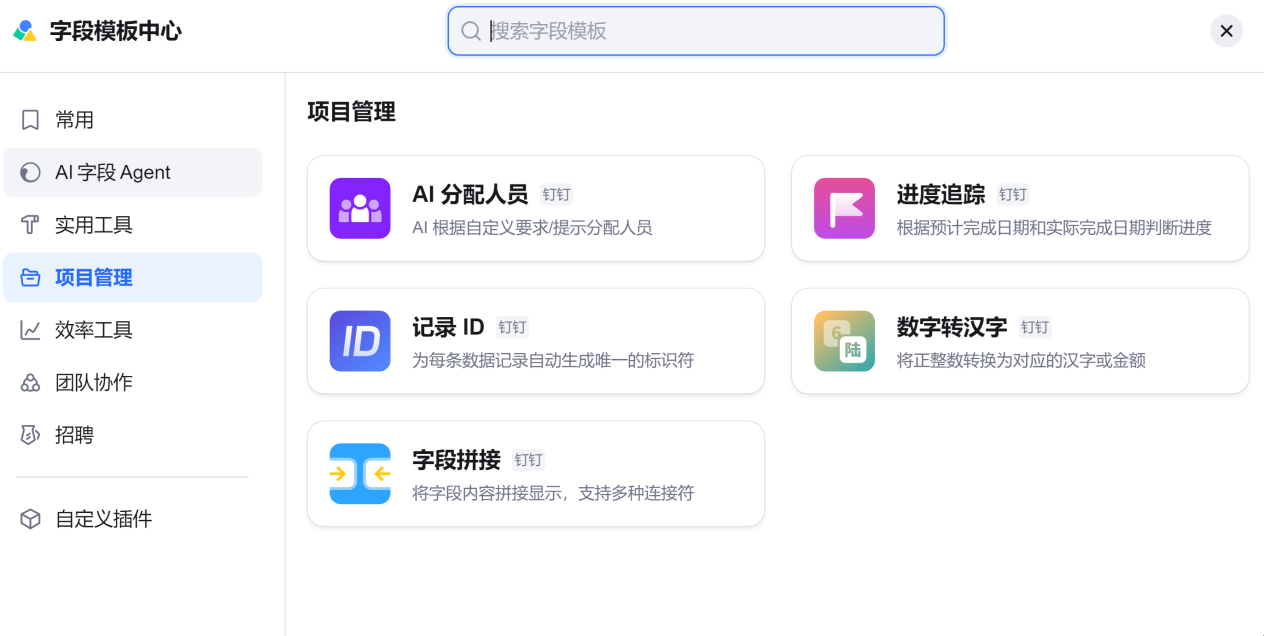Select the 实用工具 category
Screen dimensions: 1264x636
93,225
